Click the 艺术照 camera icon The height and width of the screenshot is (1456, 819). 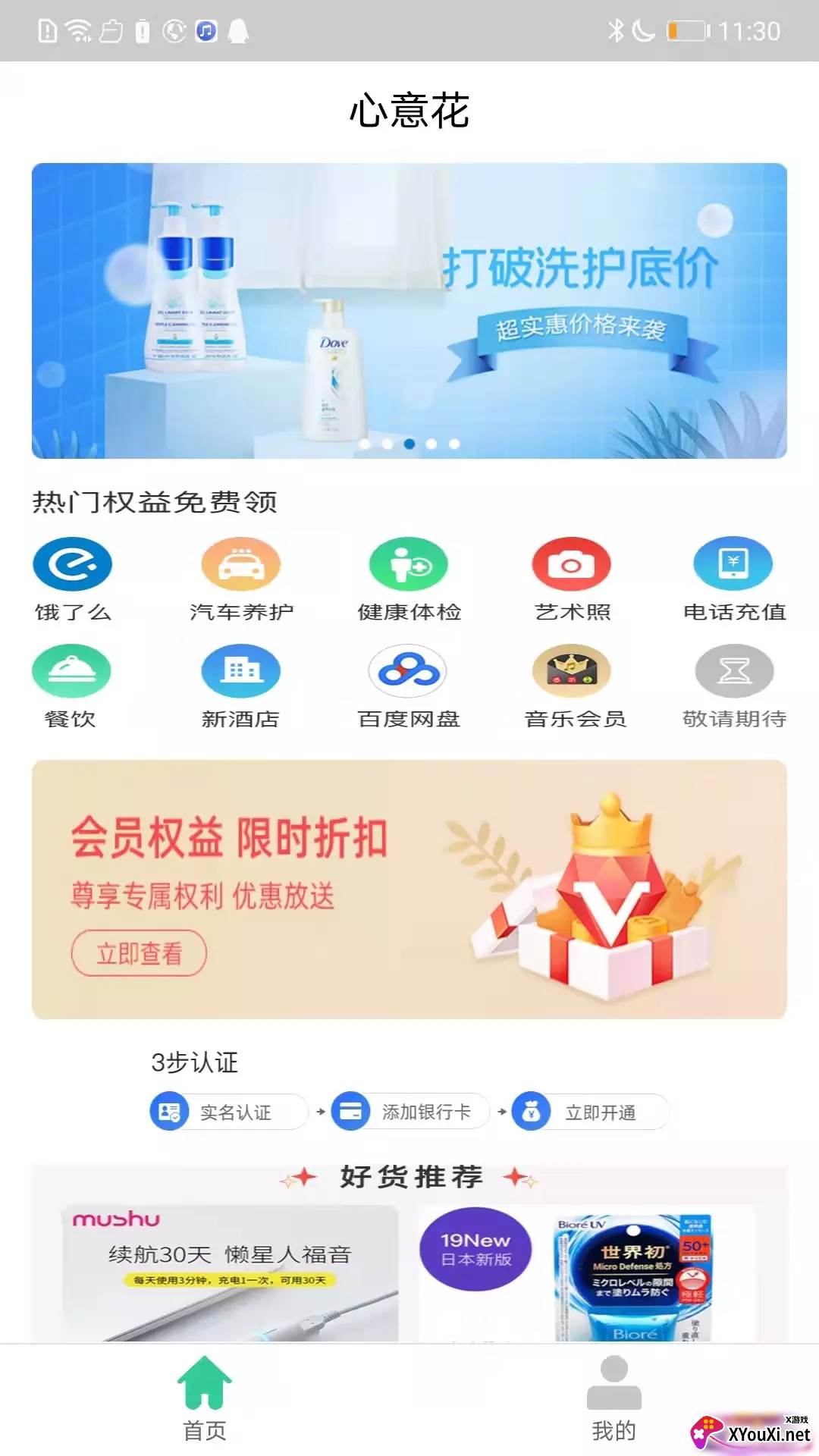(x=571, y=564)
